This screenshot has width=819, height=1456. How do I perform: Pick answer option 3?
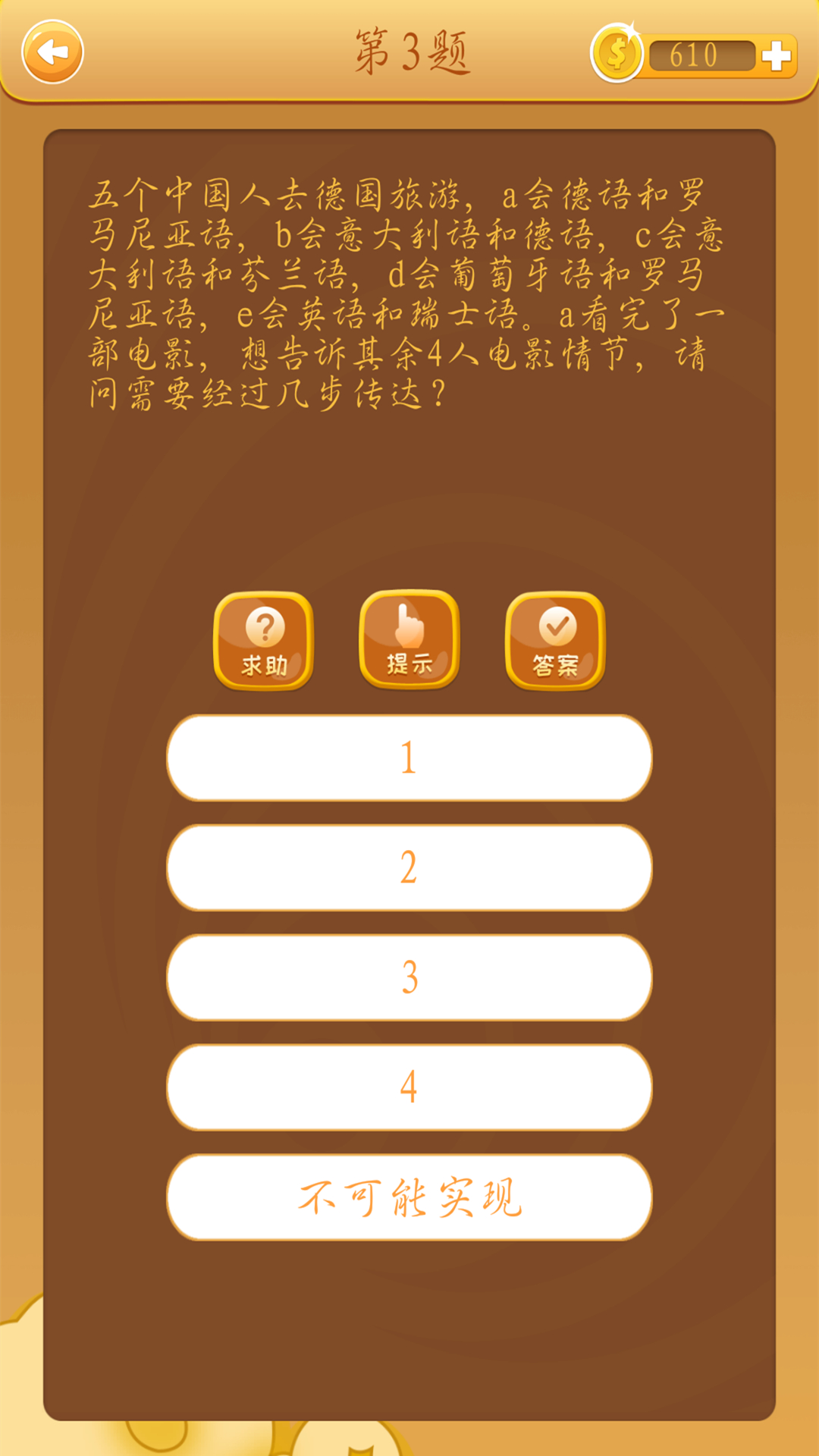[x=409, y=977]
